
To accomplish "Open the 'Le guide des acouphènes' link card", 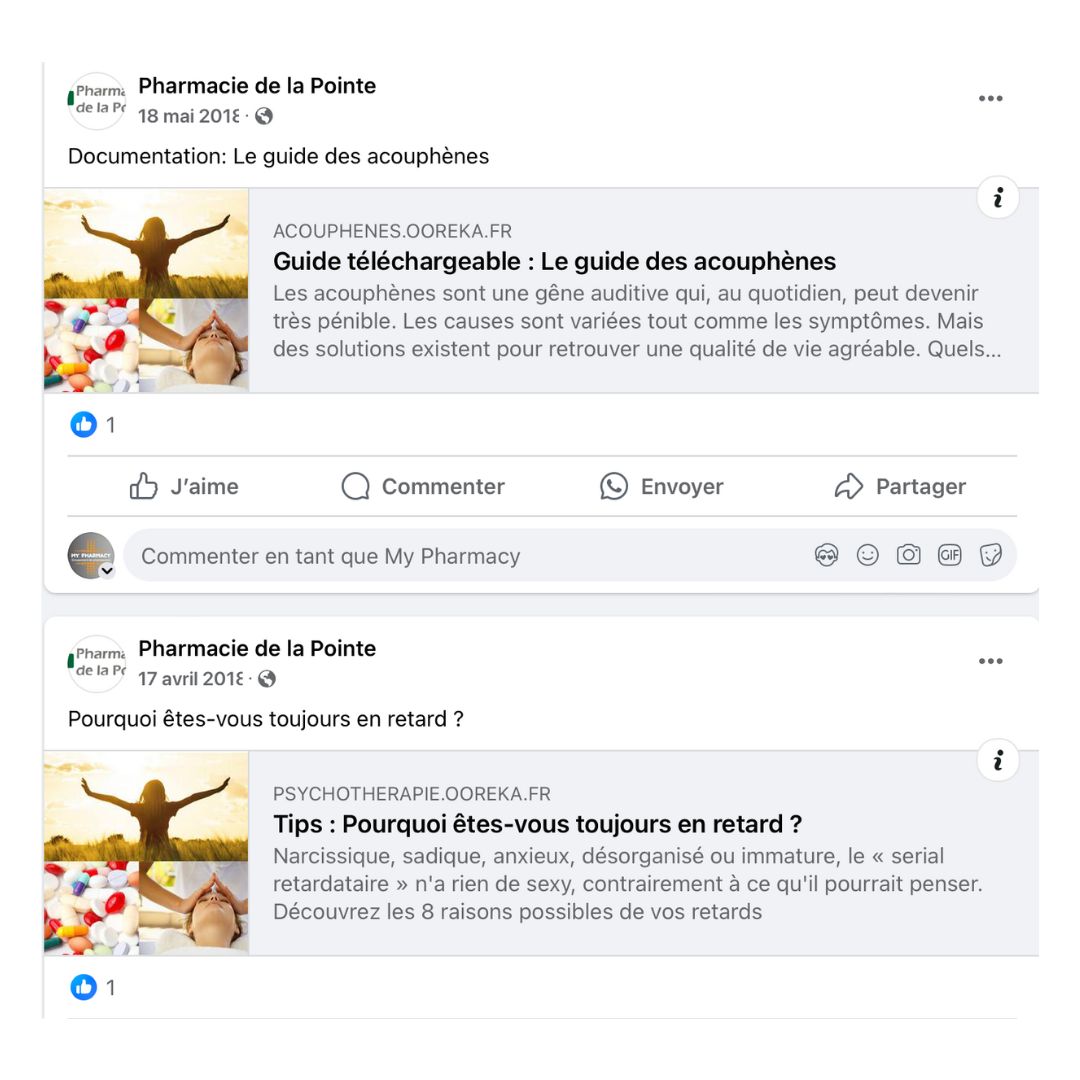I will click(x=554, y=262).
